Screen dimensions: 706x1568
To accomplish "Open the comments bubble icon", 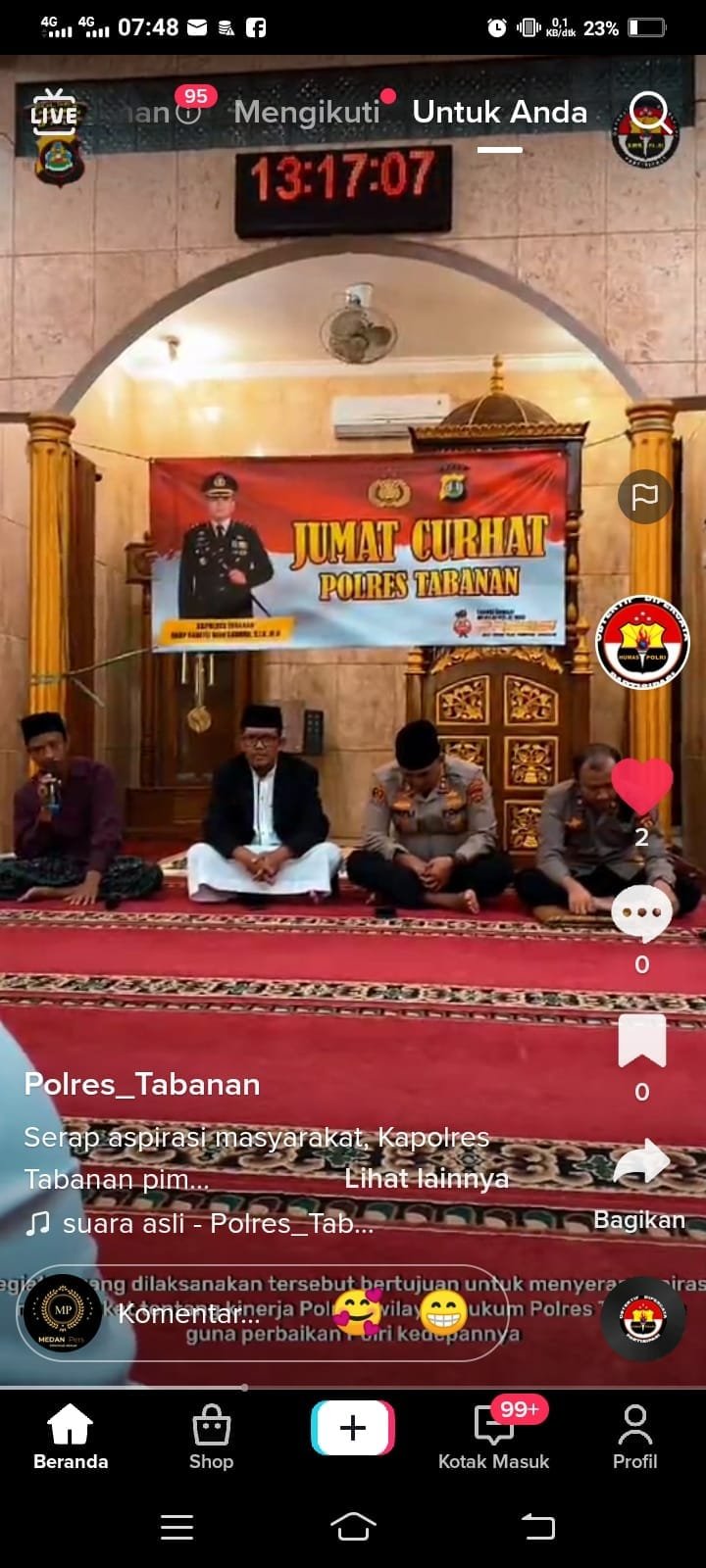I will pyautogui.click(x=642, y=913).
